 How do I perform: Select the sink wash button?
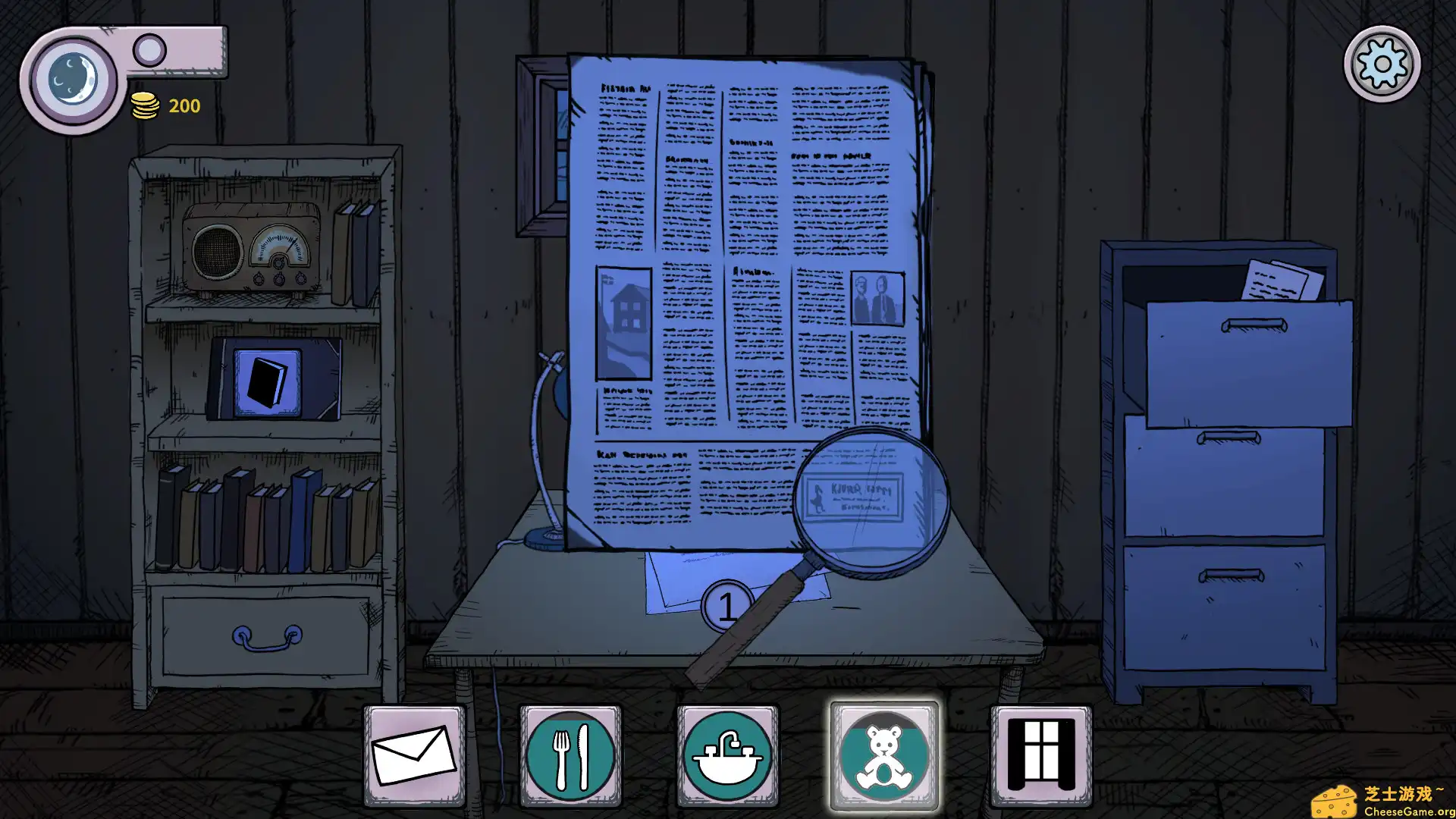click(x=727, y=756)
